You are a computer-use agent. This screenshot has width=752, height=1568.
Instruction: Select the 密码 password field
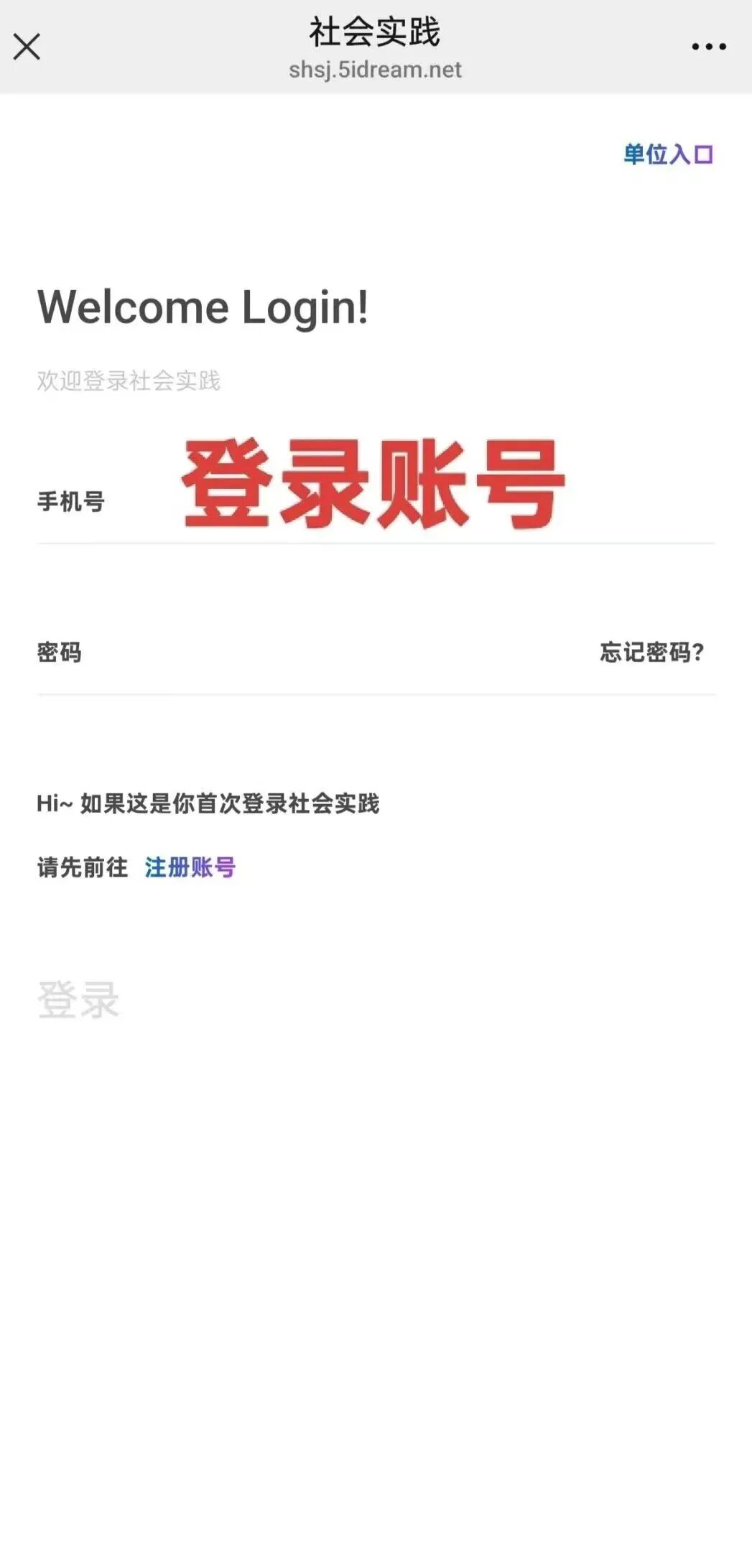(x=323, y=653)
